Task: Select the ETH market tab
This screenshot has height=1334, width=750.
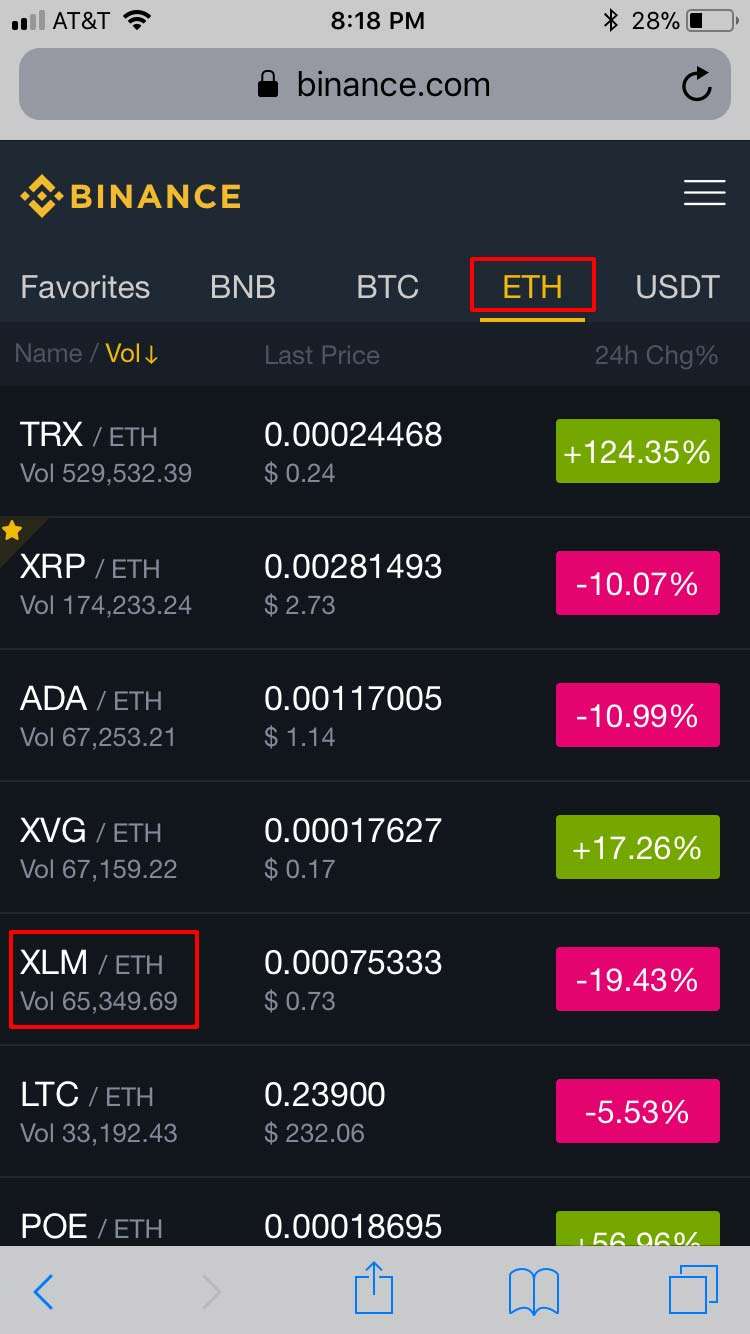Action: [x=532, y=288]
